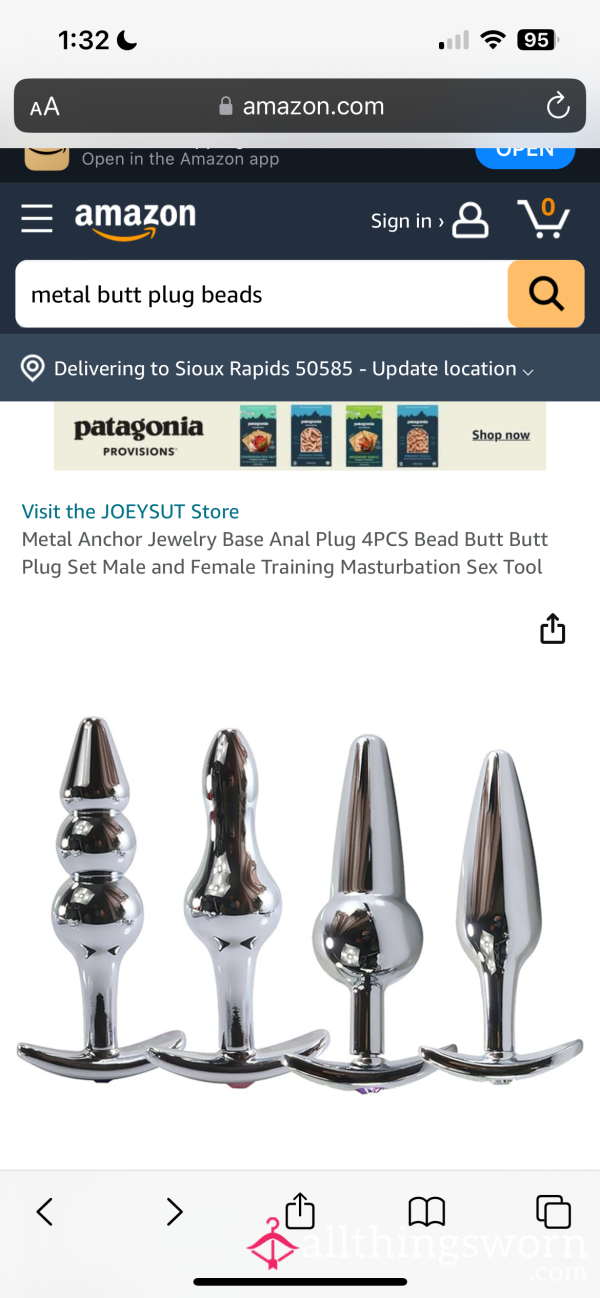Share this product using the share icon

(x=553, y=630)
